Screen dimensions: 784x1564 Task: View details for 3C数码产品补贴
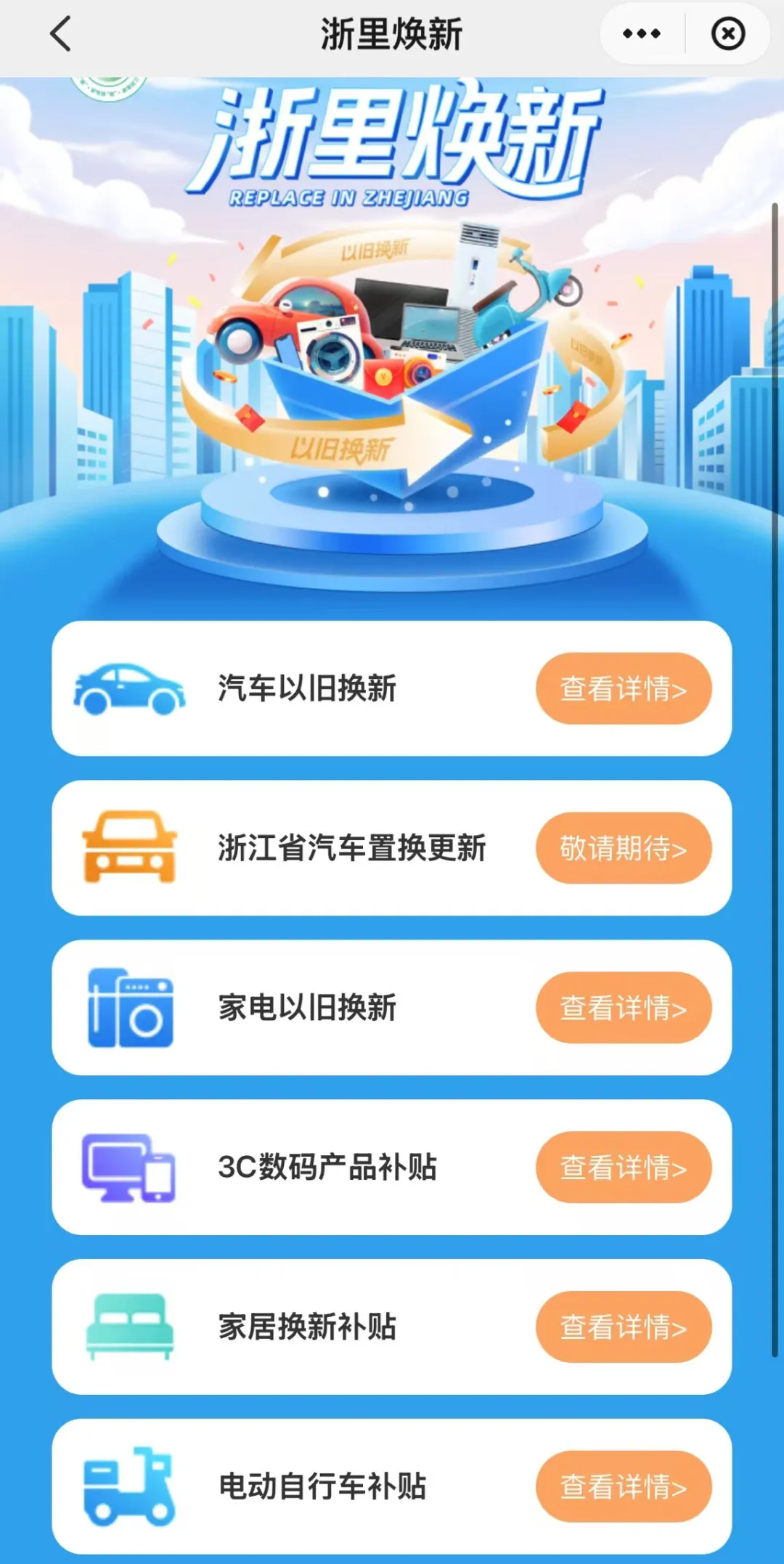pyautogui.click(x=624, y=1168)
